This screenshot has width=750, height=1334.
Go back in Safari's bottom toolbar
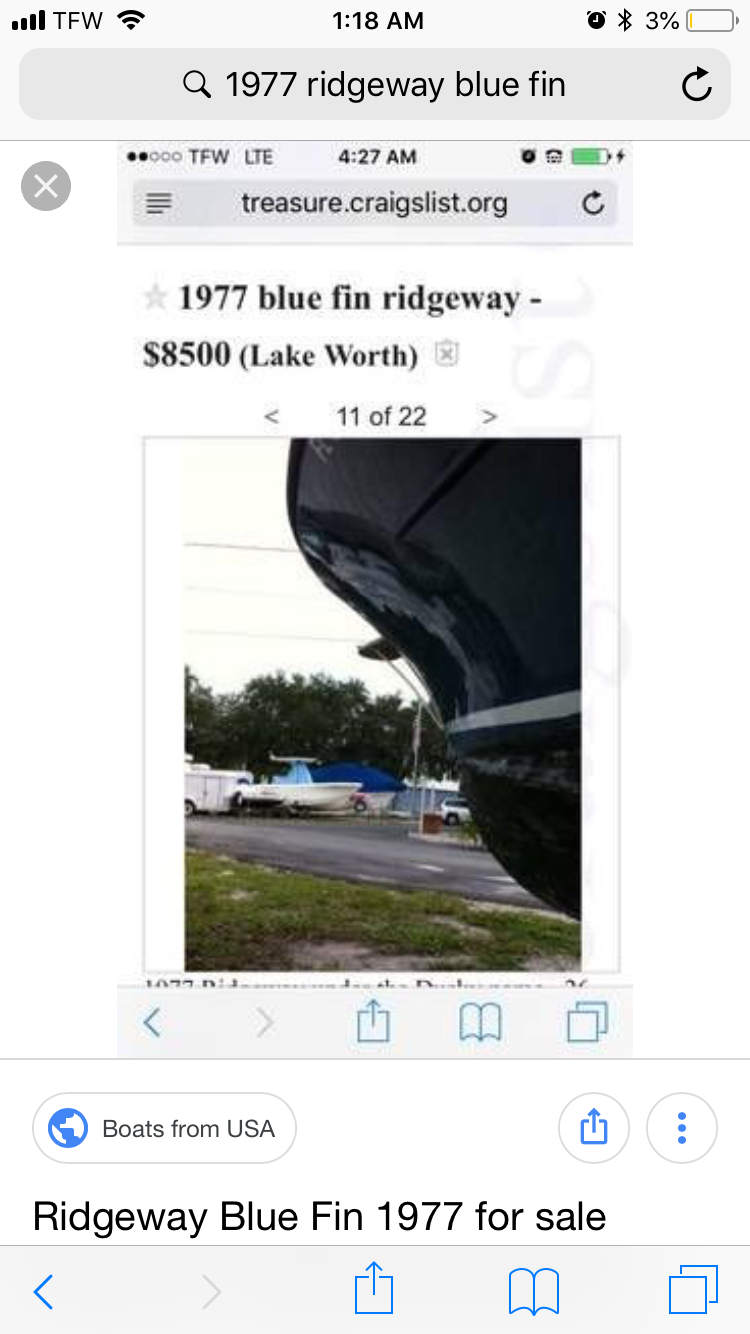point(43,1292)
